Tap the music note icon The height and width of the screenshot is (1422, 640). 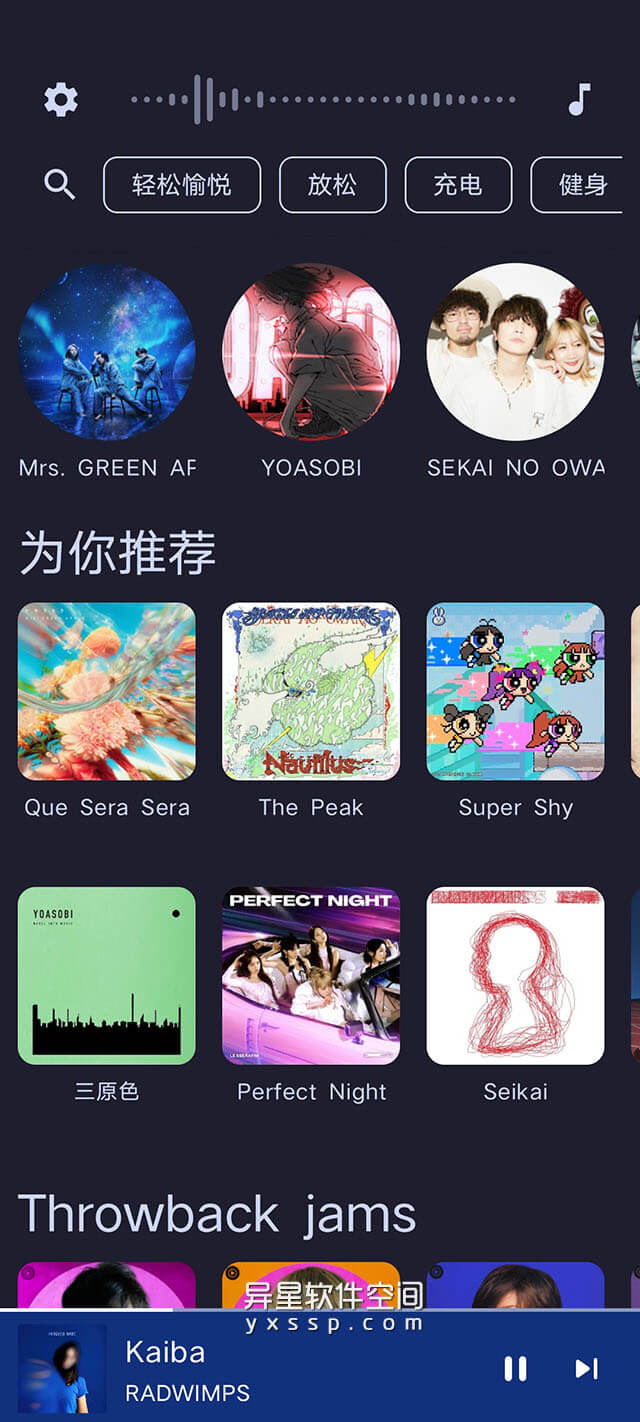click(x=579, y=100)
